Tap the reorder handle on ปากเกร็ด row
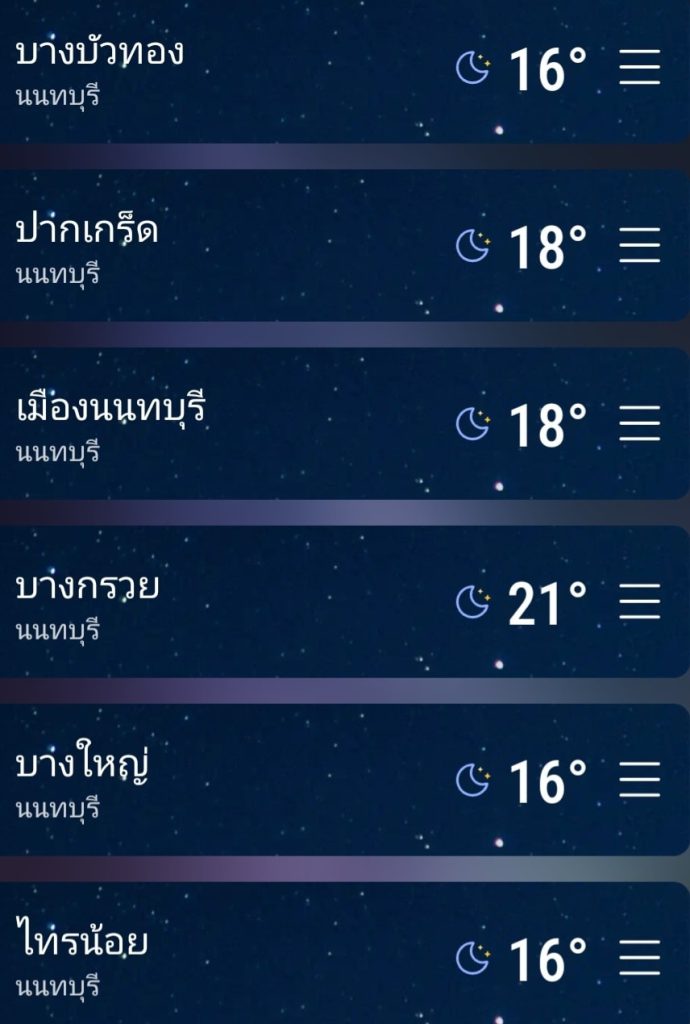 point(640,246)
